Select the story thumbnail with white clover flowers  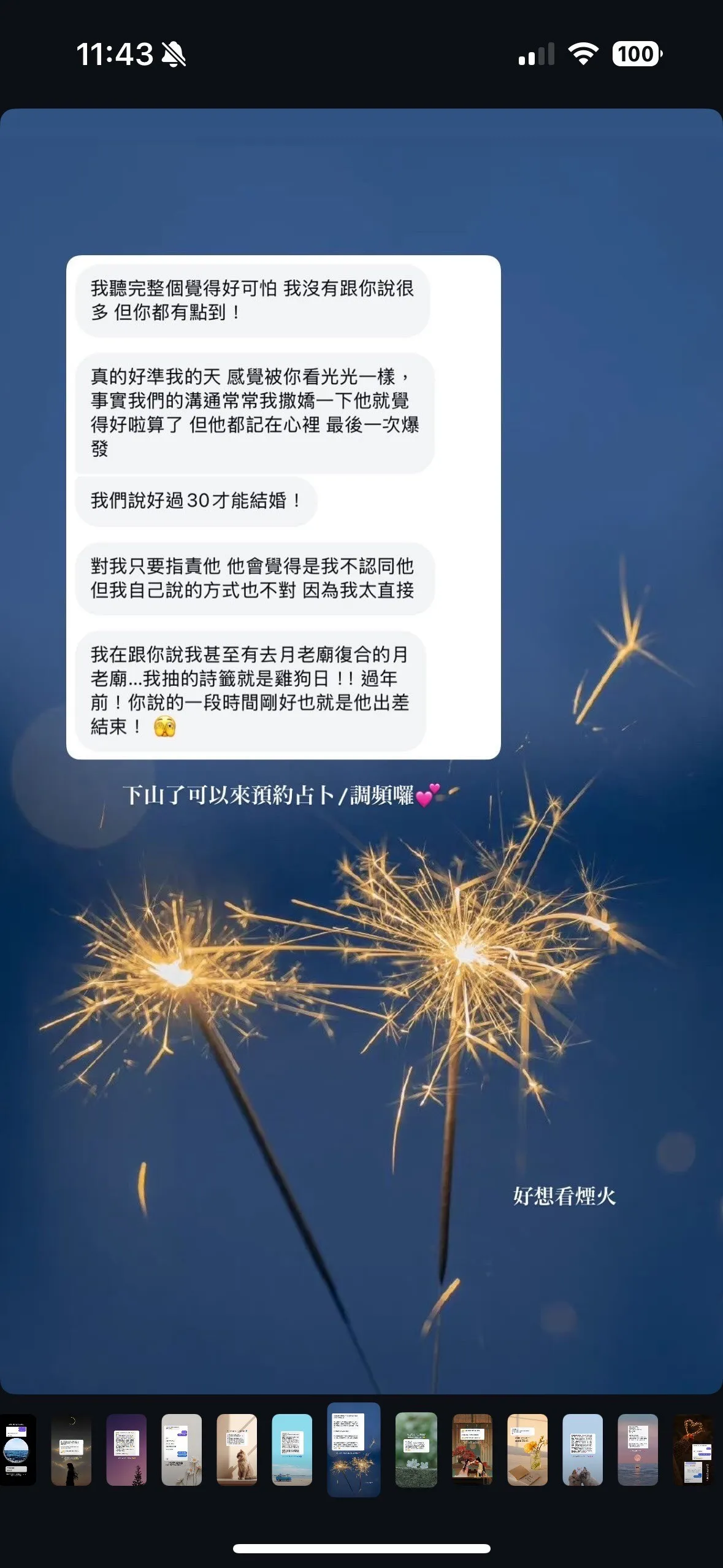pos(416,1450)
